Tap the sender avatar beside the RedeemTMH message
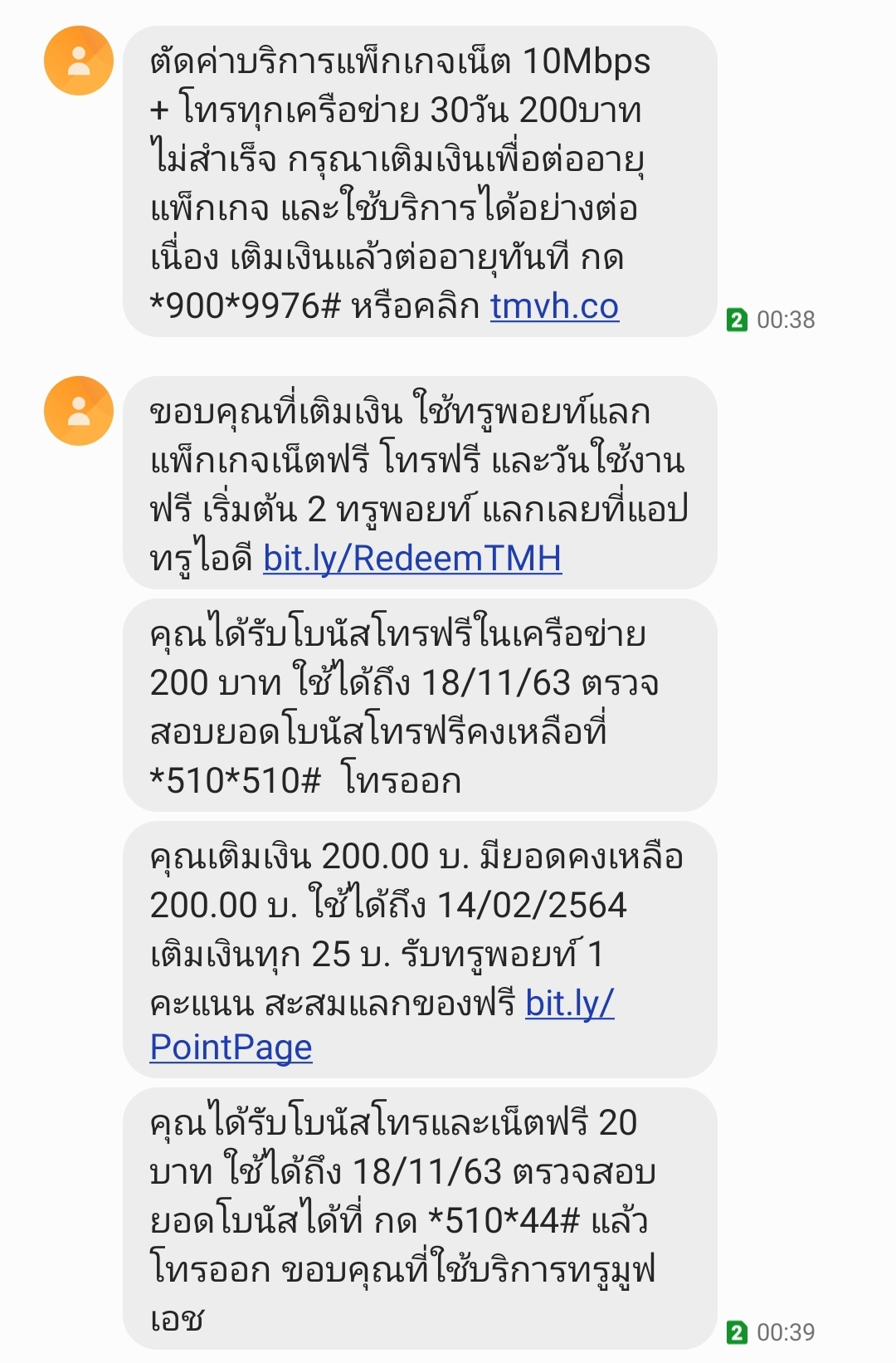 pyautogui.click(x=79, y=411)
